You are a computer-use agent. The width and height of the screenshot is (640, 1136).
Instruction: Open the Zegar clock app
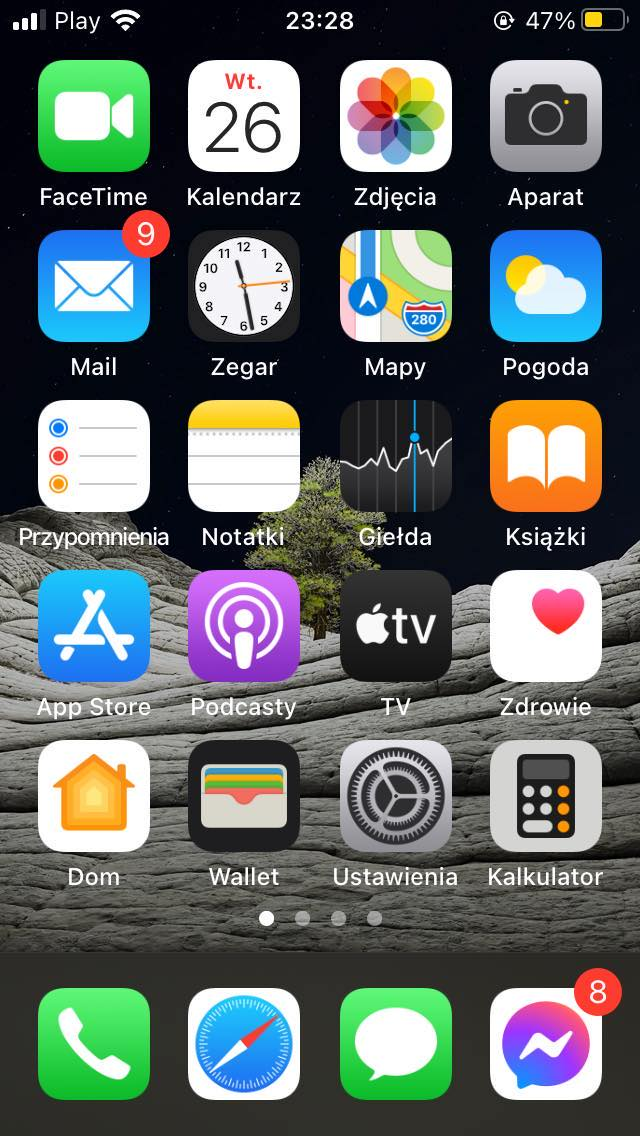tap(244, 286)
